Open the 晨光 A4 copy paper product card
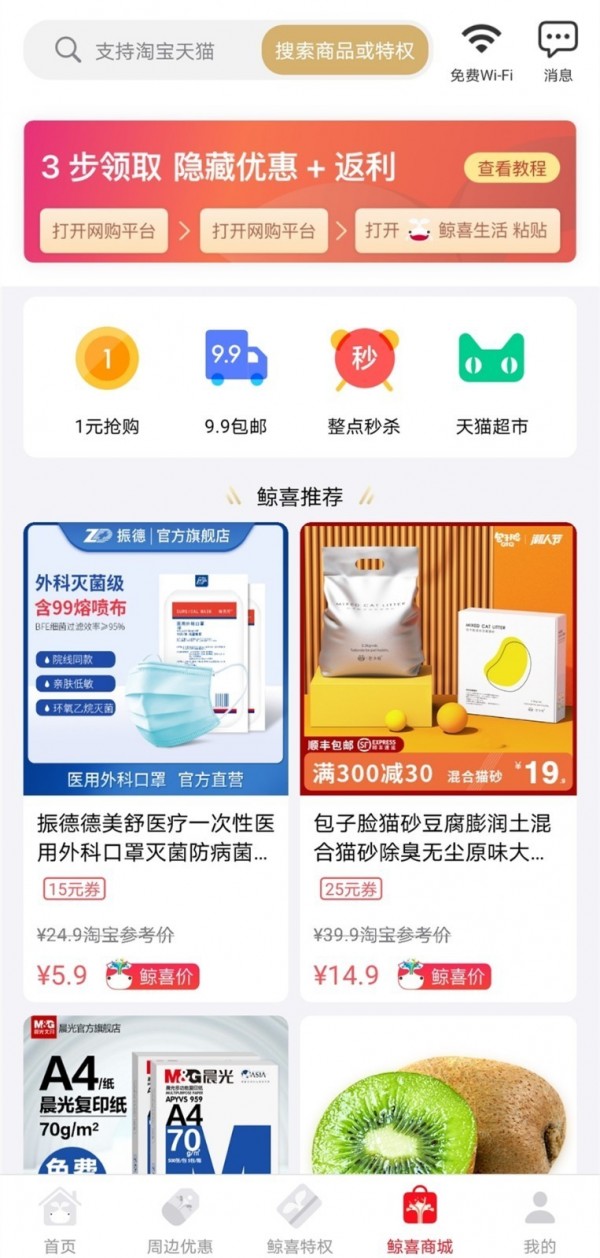 tap(155, 1095)
